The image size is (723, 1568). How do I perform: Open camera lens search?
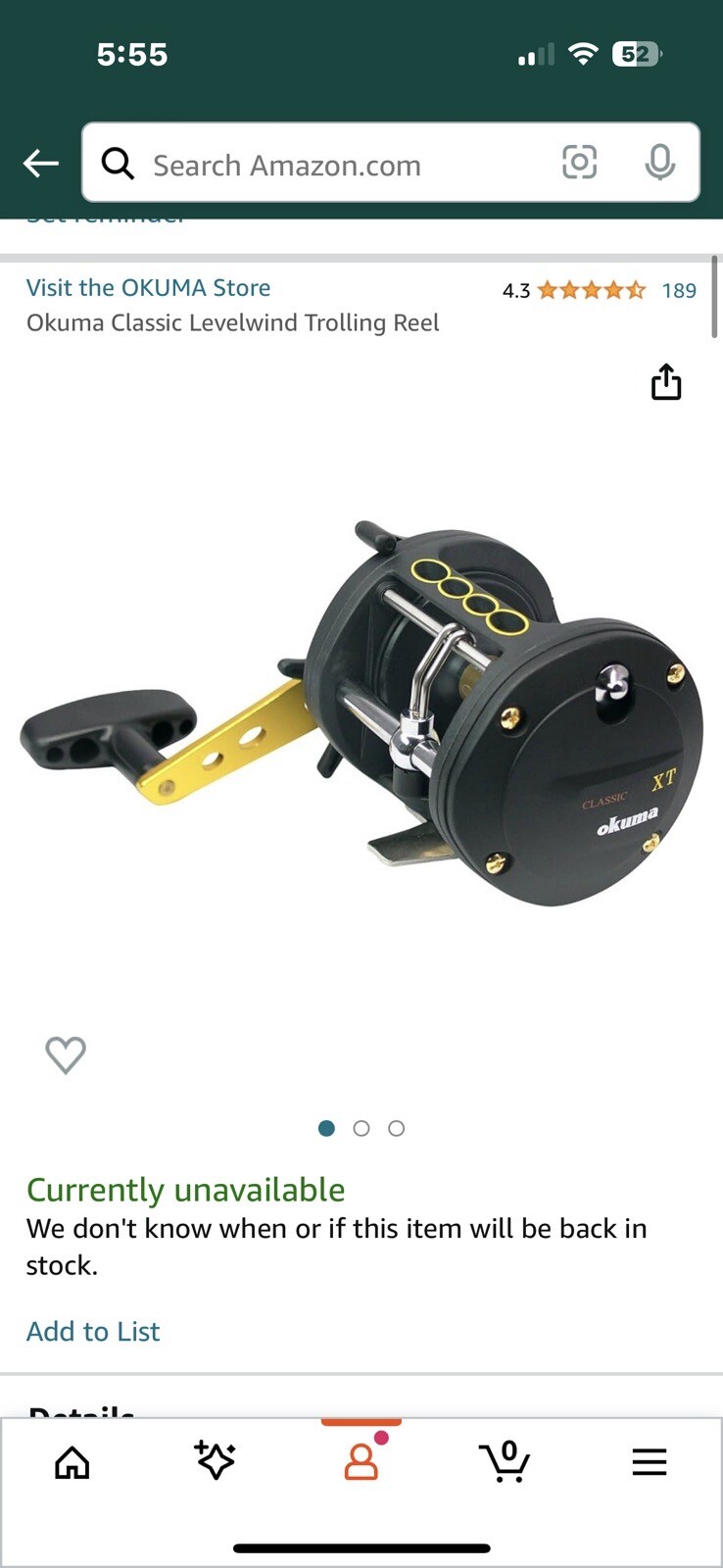point(579,163)
